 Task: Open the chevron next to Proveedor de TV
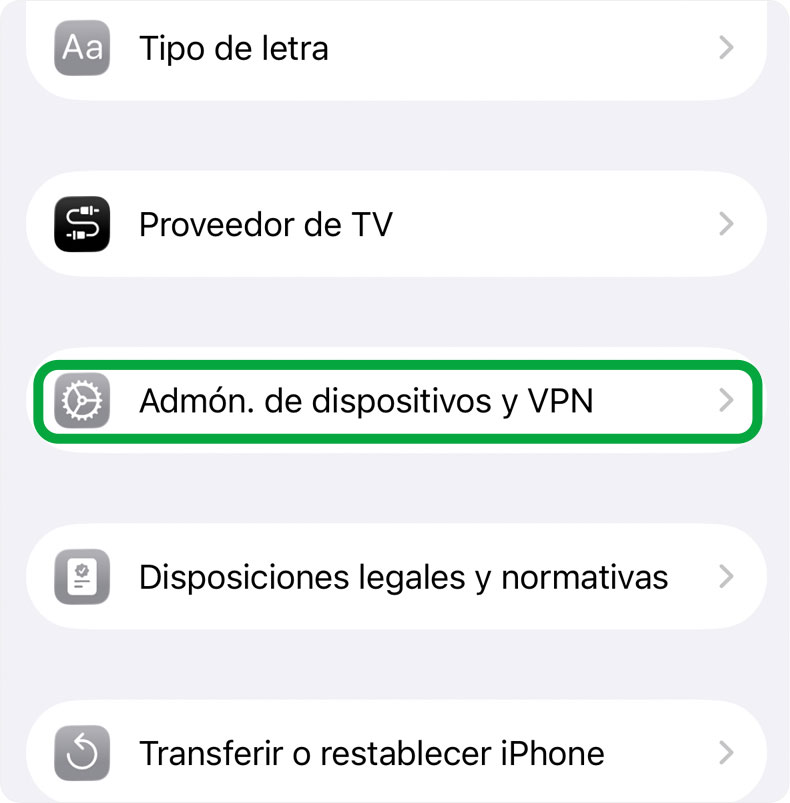pyautogui.click(x=726, y=223)
